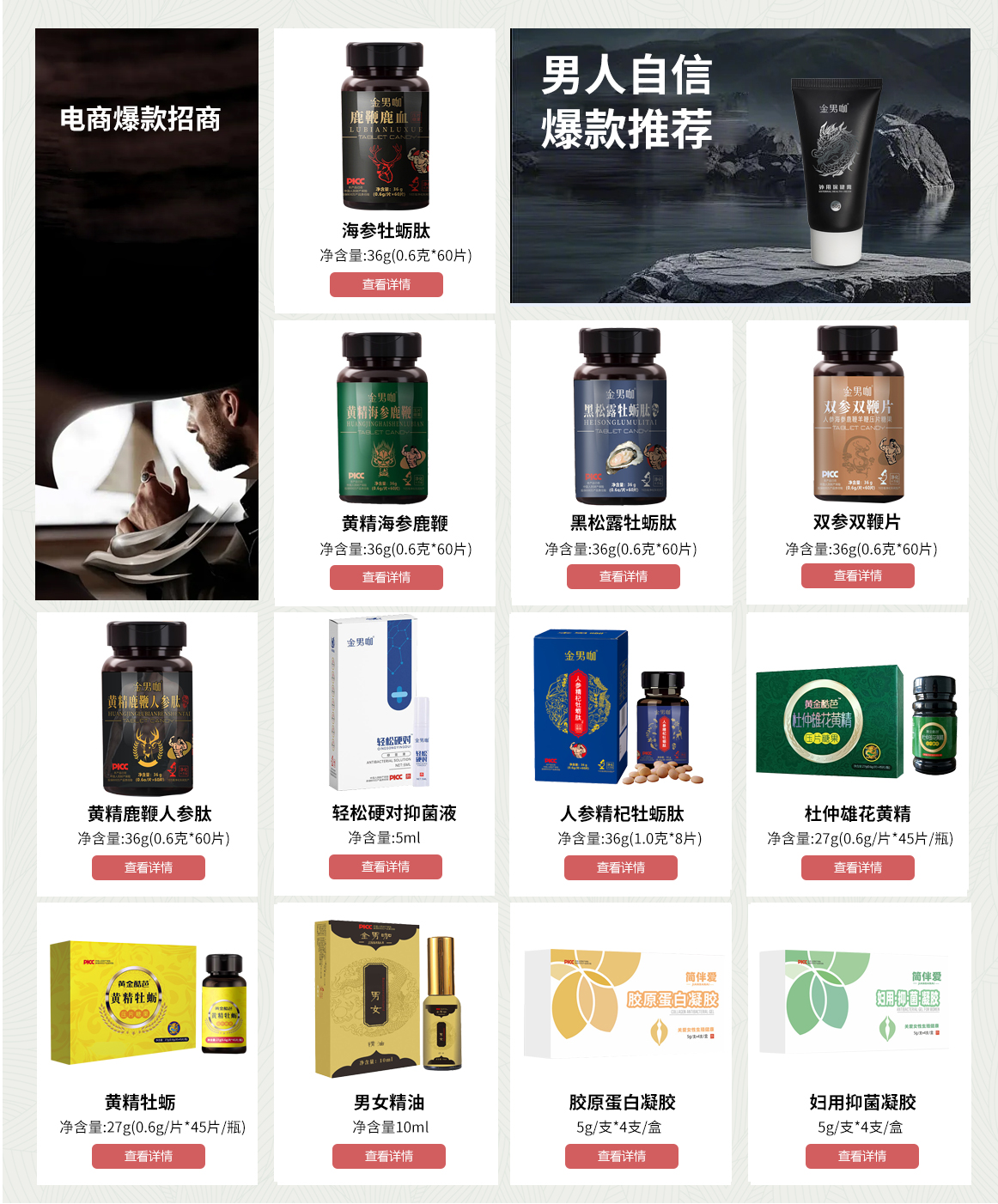The image size is (998, 1204).
Task: Tap 查看详情 for 双参双鞭片
Action: [x=857, y=575]
